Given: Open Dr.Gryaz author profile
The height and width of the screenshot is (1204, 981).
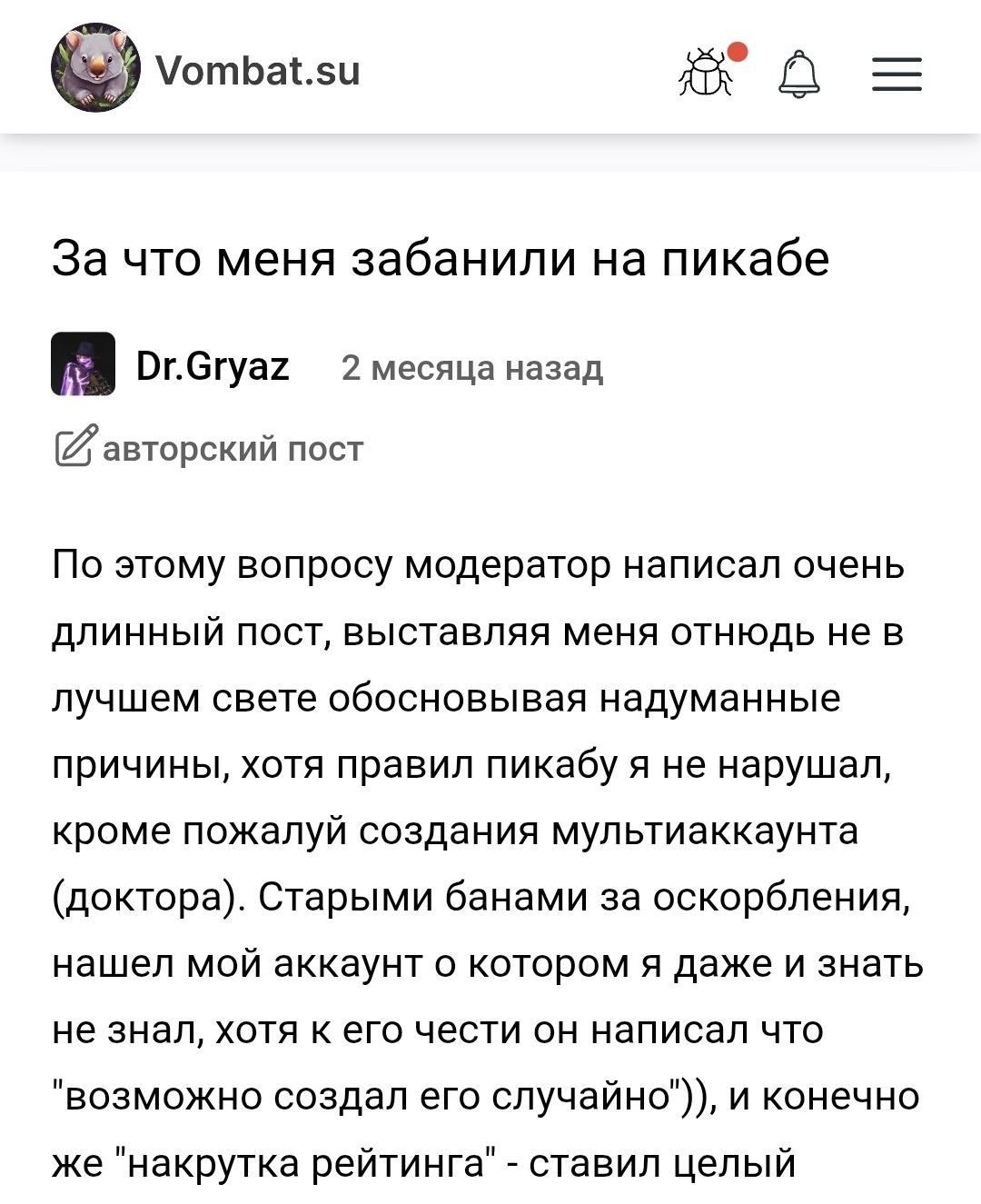Looking at the screenshot, I should pyautogui.click(x=213, y=366).
